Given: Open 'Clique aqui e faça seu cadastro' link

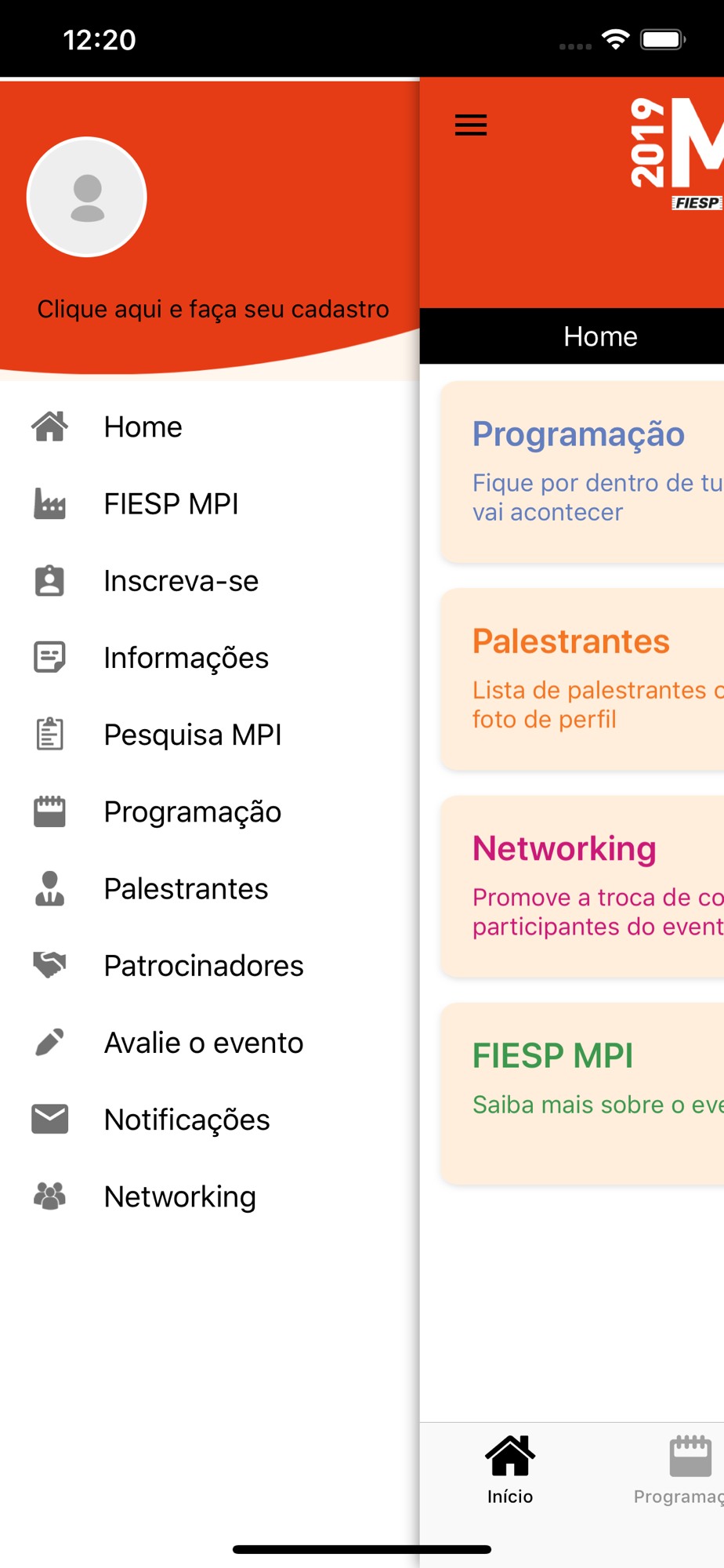Looking at the screenshot, I should coord(213,309).
